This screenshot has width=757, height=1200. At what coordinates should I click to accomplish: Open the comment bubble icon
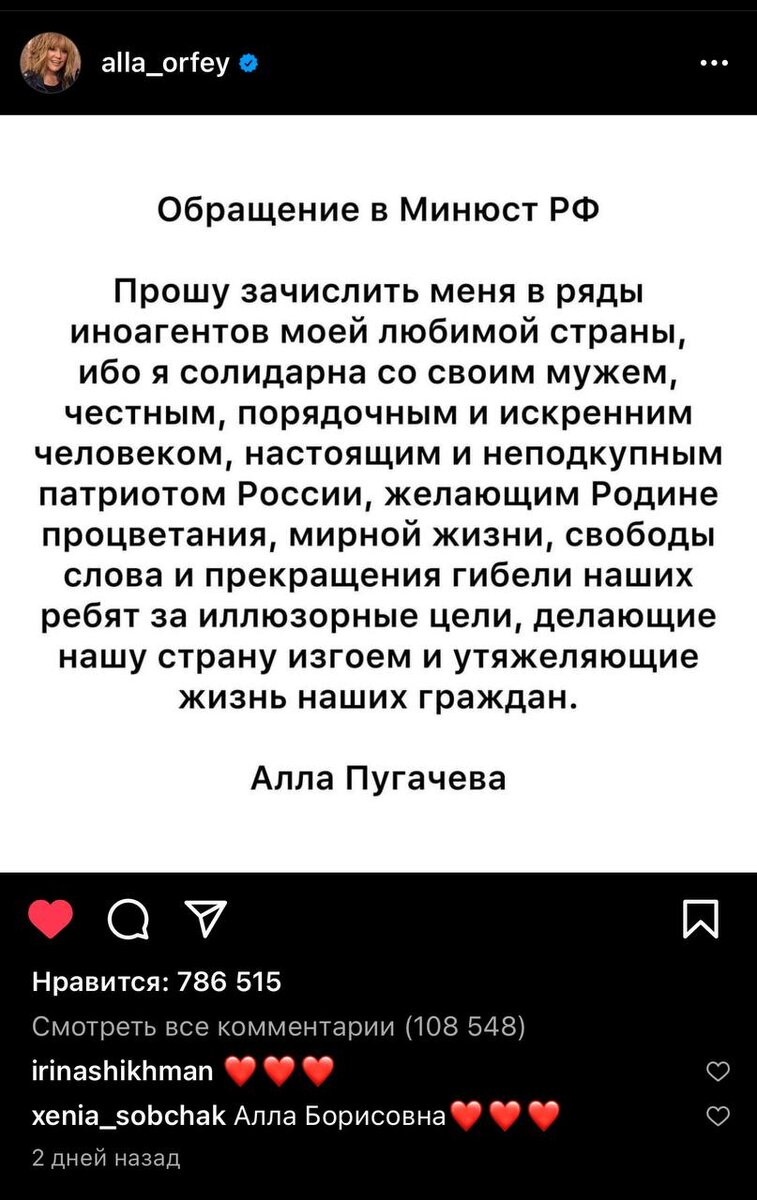pyautogui.click(x=128, y=918)
